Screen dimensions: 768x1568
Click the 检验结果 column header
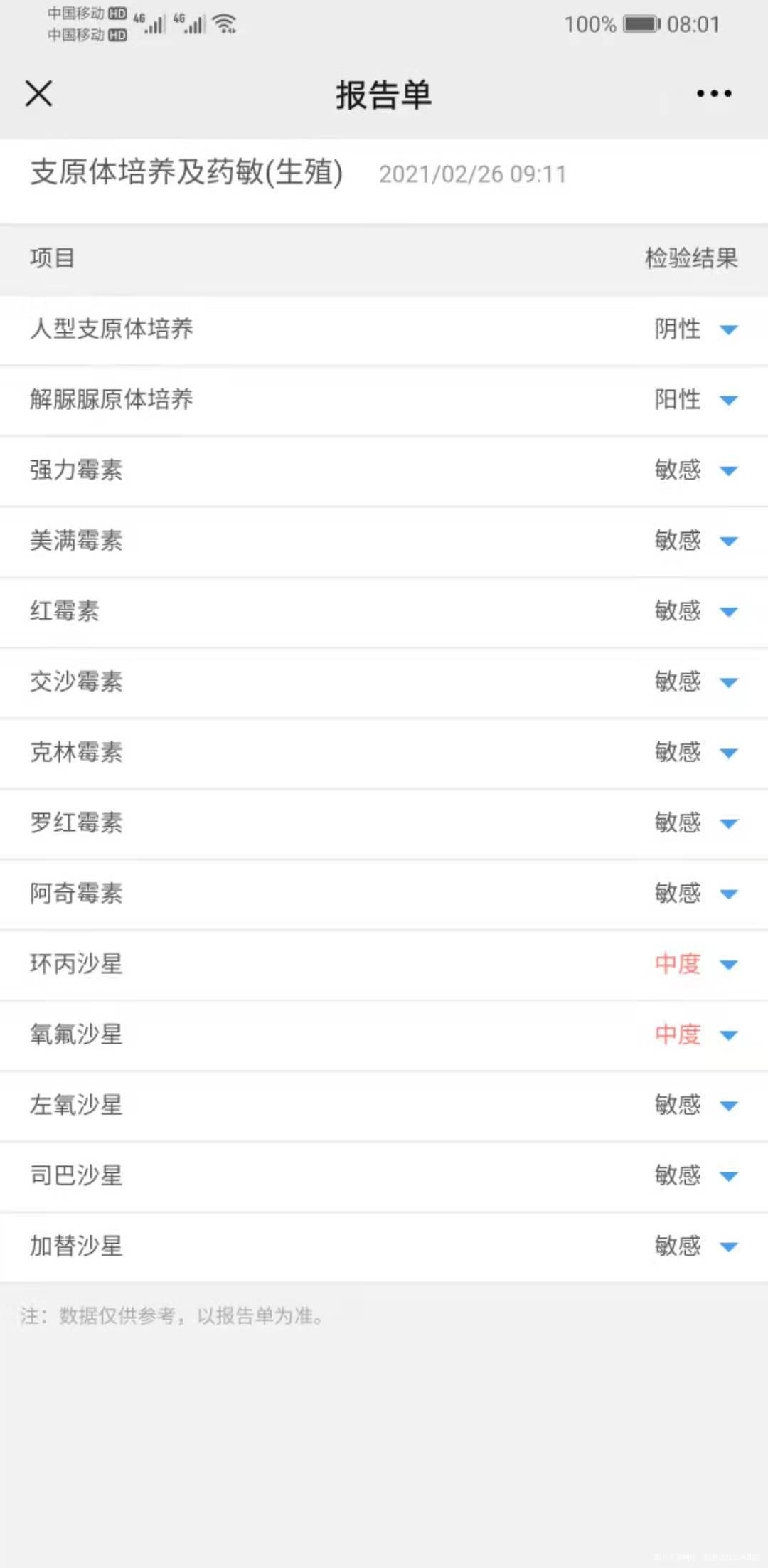tap(690, 259)
